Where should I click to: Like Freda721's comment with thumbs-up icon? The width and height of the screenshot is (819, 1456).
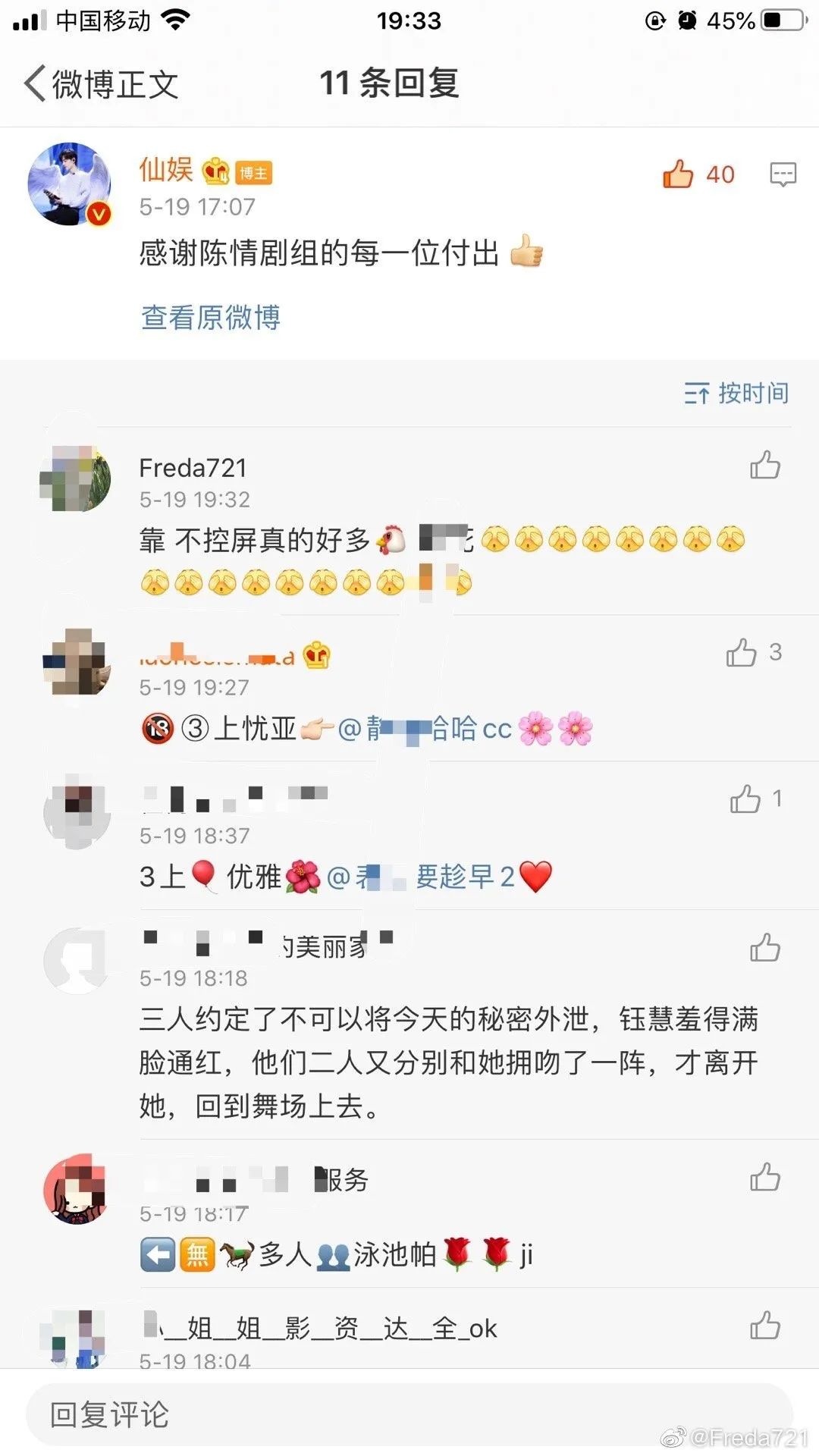[766, 465]
